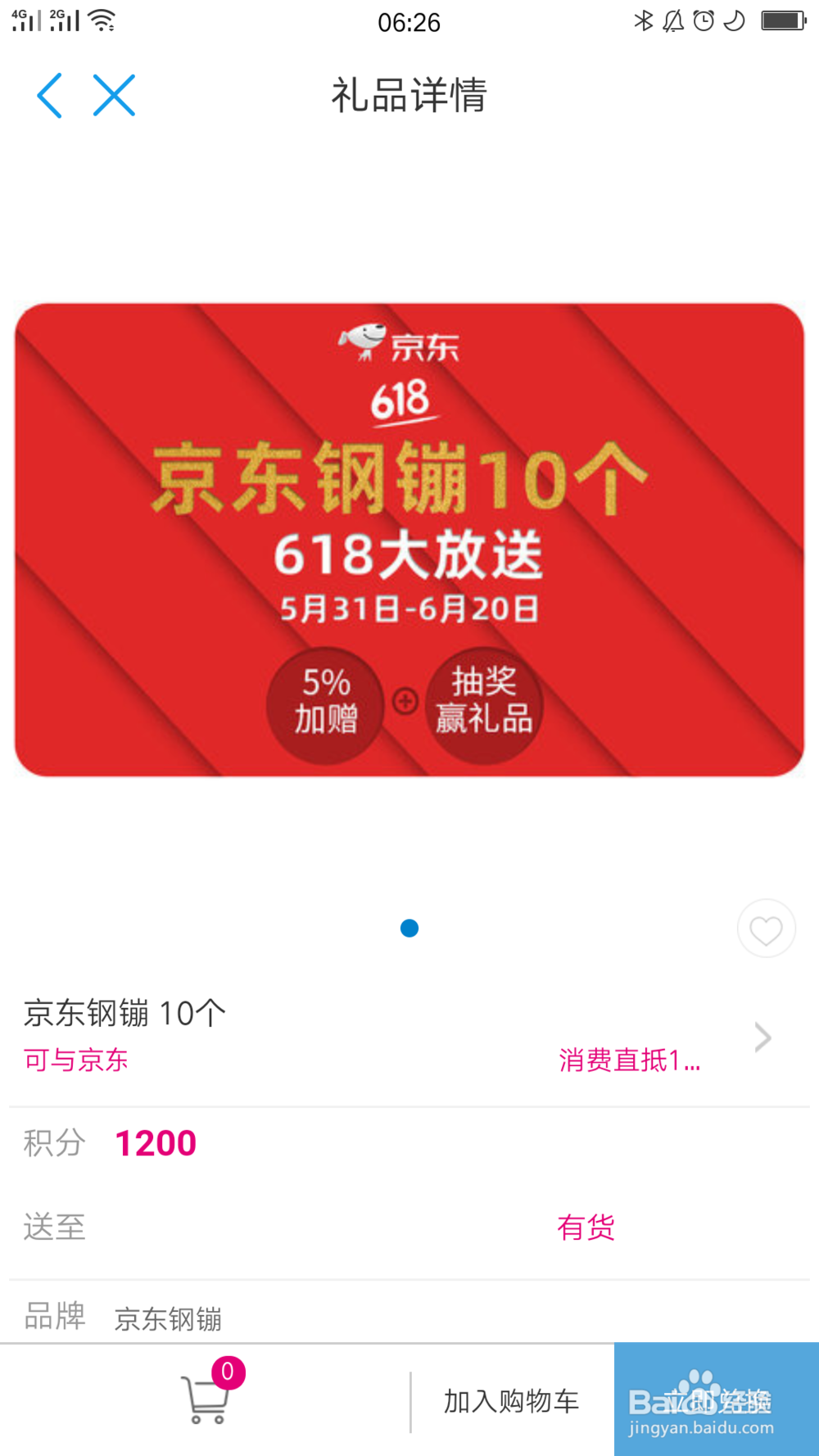Tap the battery indicator
This screenshot has width=819, height=1456.
coord(781,22)
